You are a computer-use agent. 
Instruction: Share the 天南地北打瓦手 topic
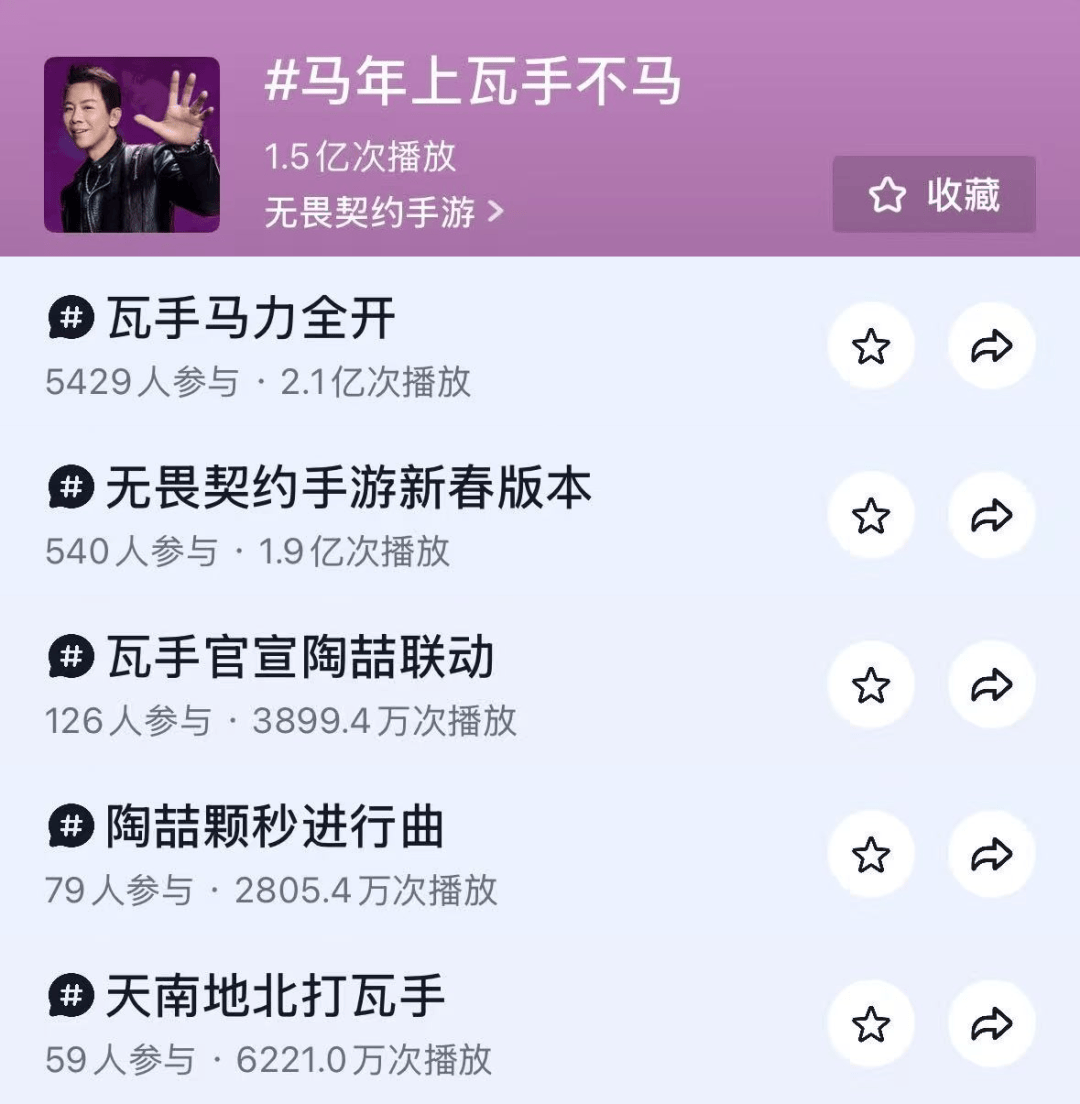991,1024
